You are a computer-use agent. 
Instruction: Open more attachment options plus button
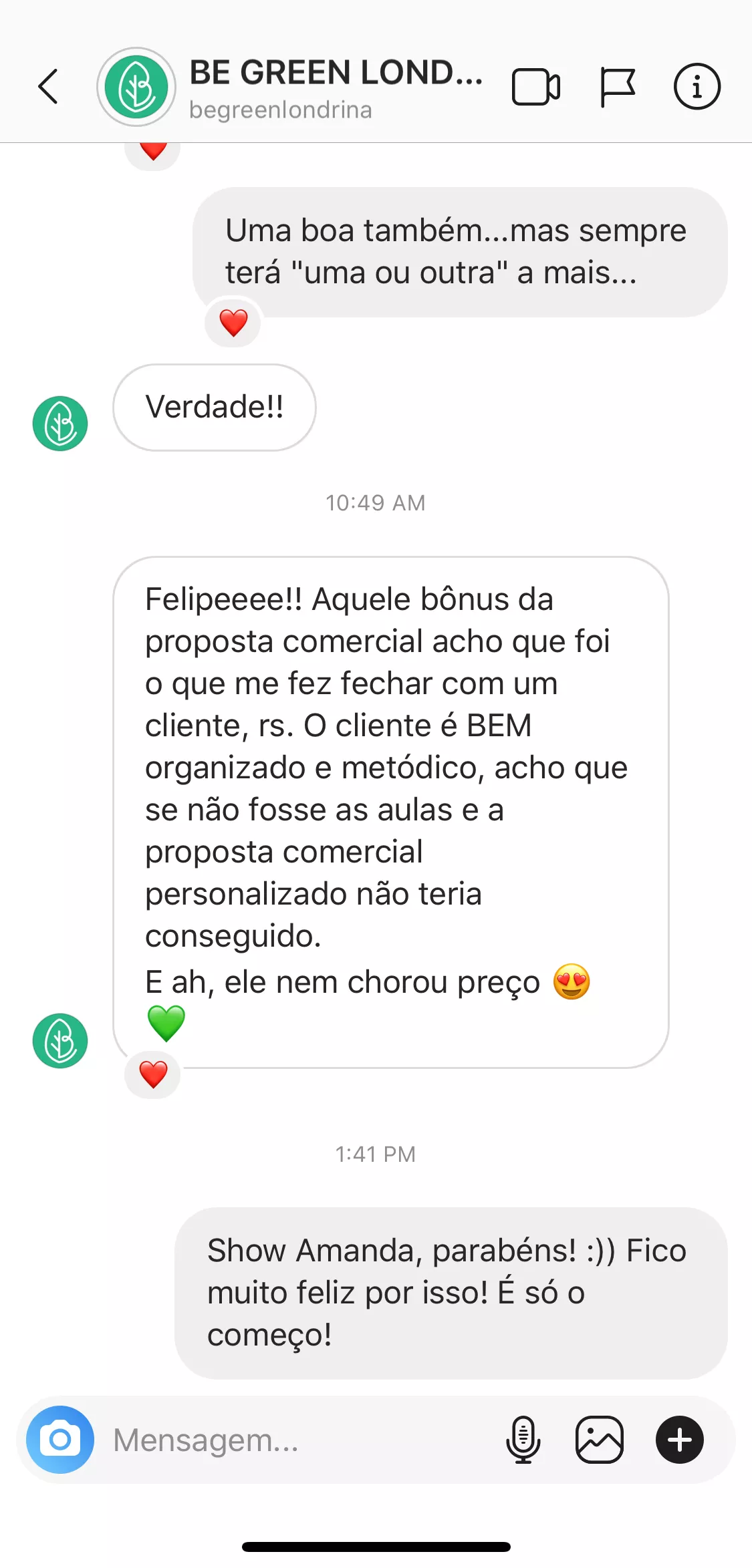(679, 1440)
